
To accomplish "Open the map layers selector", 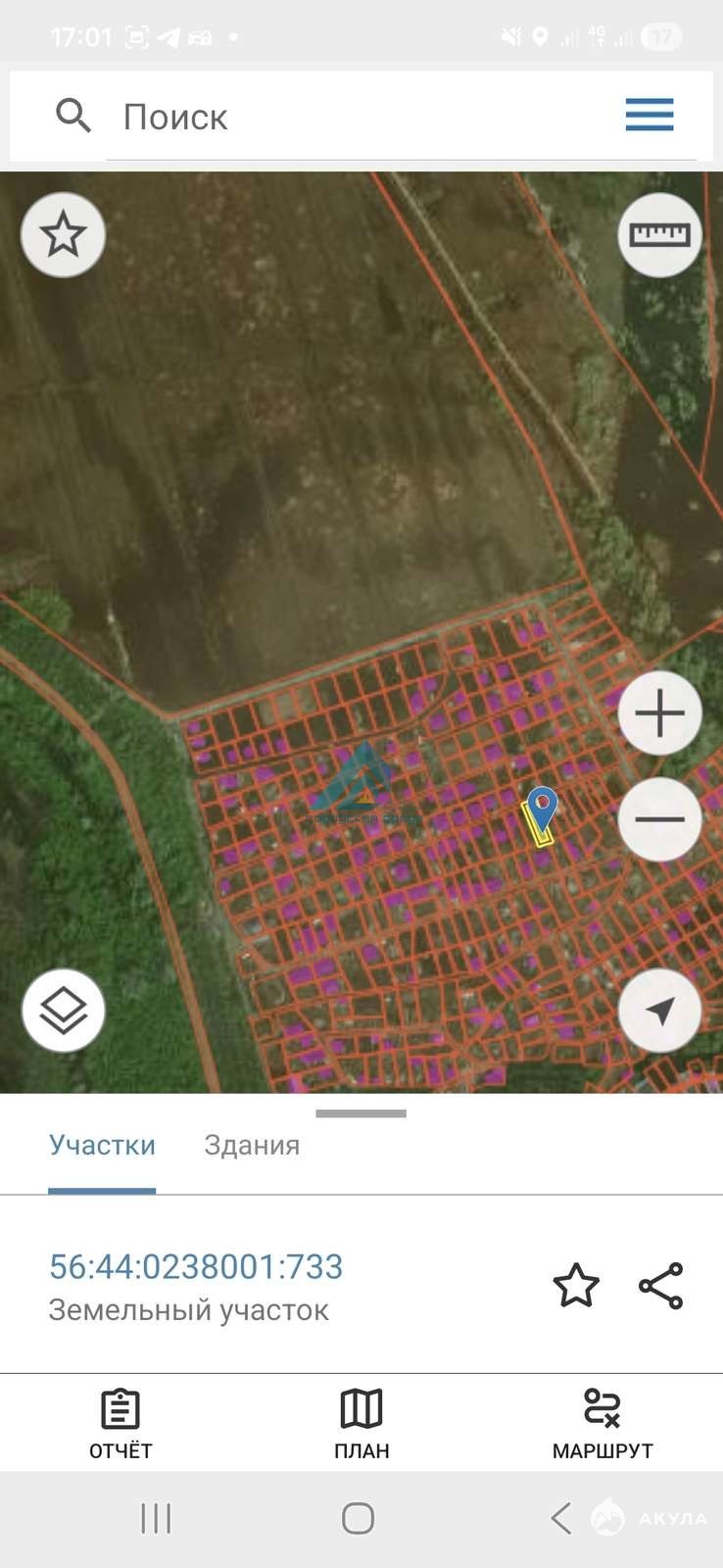I will 64,1010.
